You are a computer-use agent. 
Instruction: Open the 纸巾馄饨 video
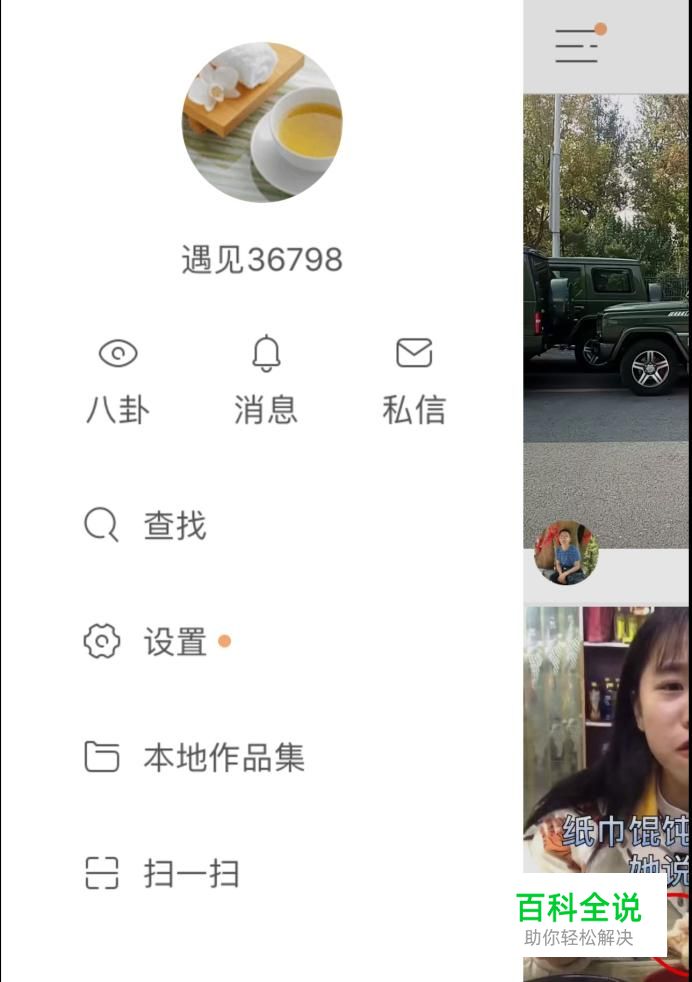pos(606,760)
